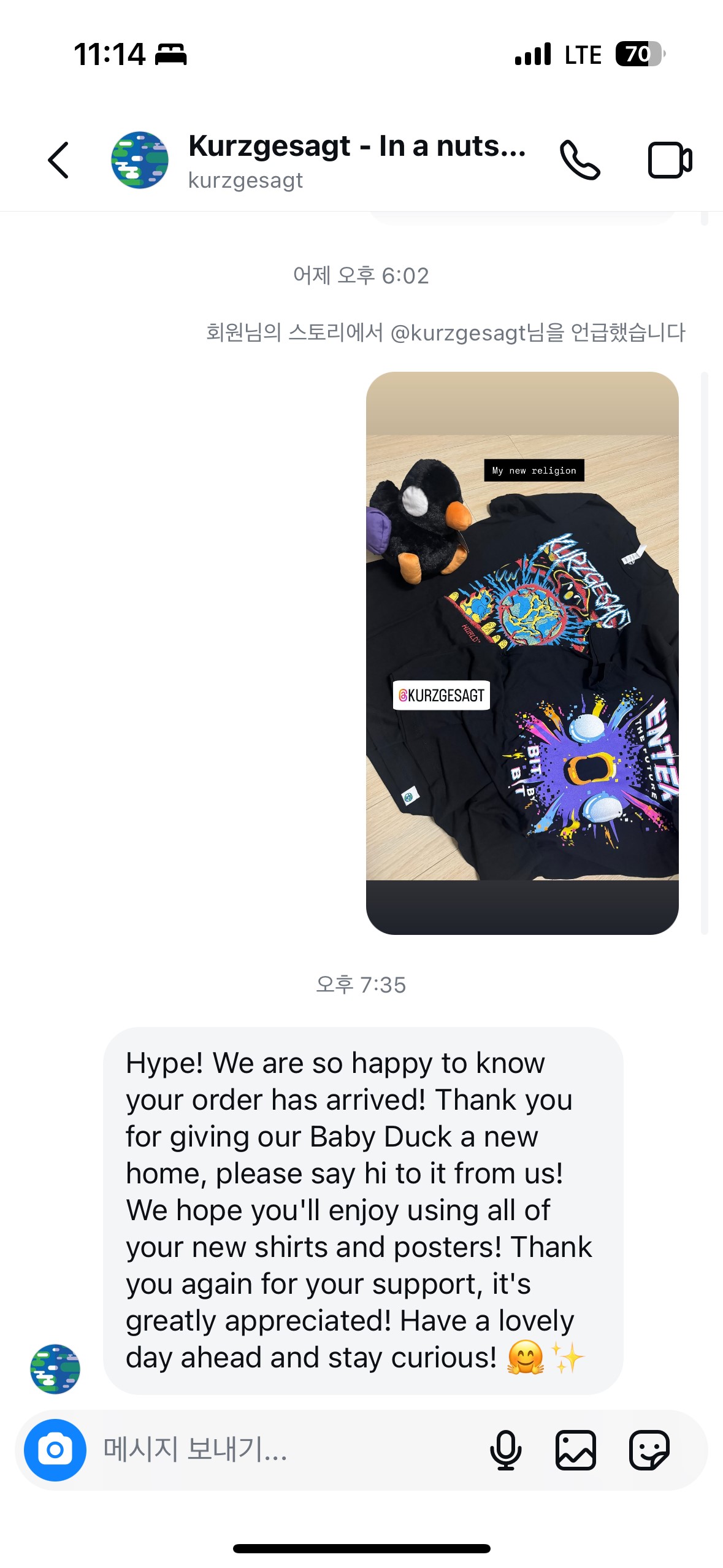Viewport: 723px width, 1568px height.
Task: Record a voice message with microphone
Action: (505, 1450)
